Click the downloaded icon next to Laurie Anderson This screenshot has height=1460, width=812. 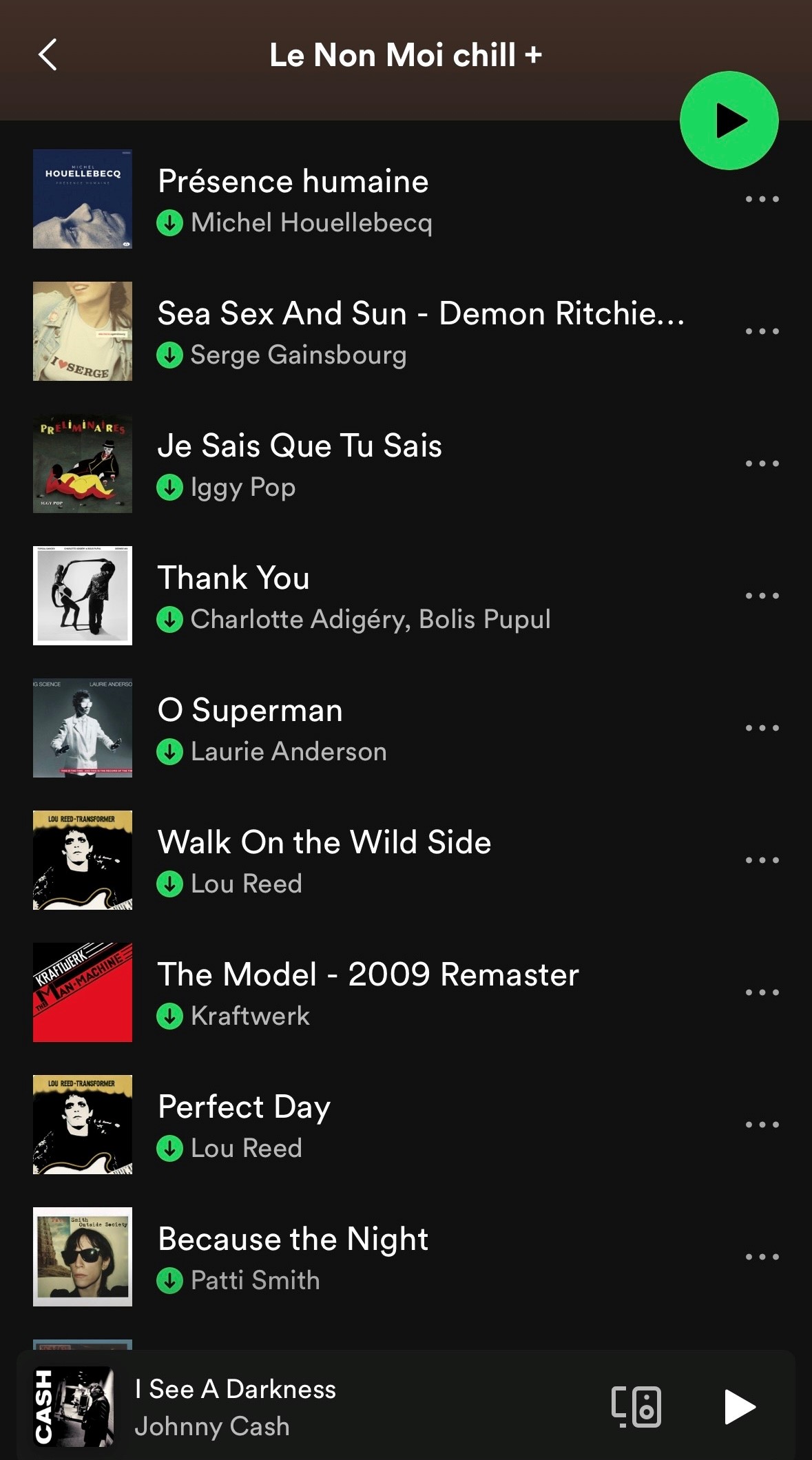pyautogui.click(x=169, y=752)
